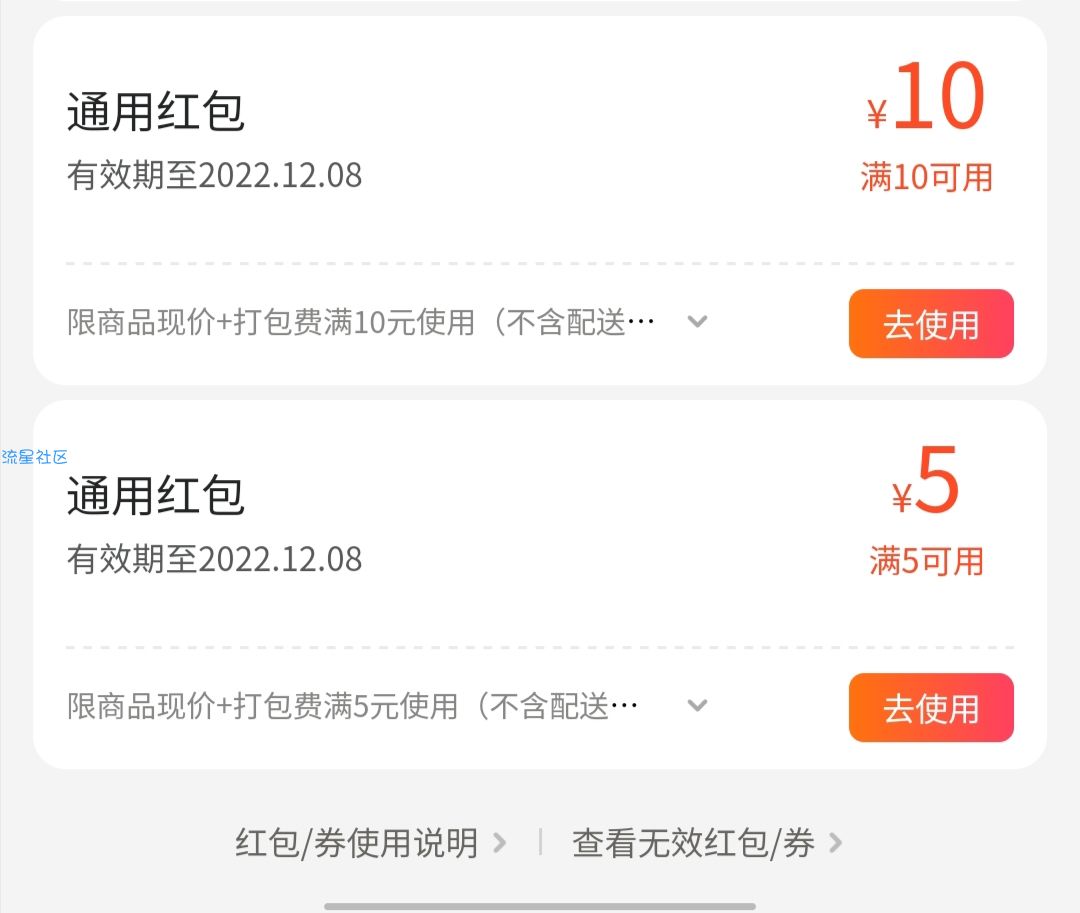This screenshot has height=913, width=1080.
Task: Tap 去使用 on the ¥10 red packet
Action: click(x=931, y=324)
